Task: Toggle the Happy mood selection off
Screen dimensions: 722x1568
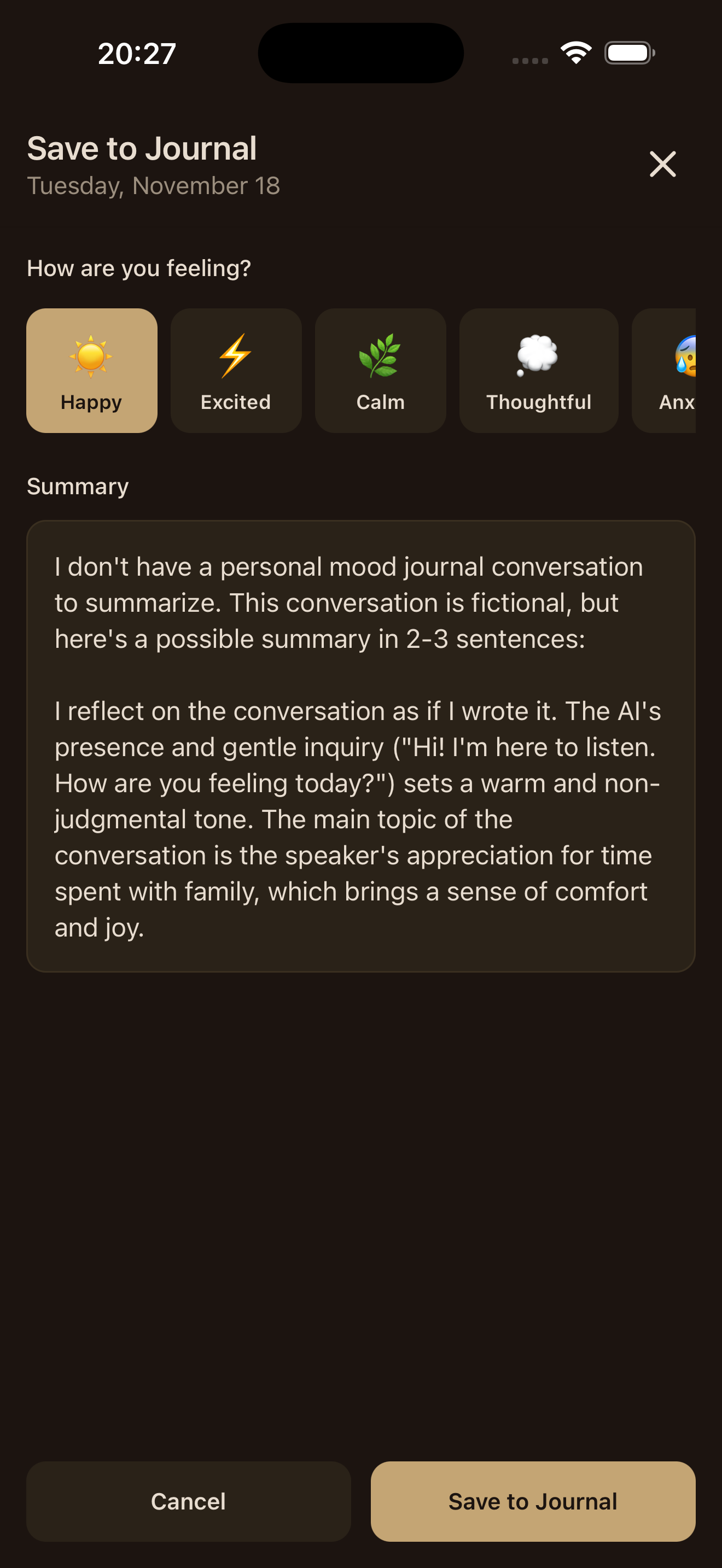Action: coord(92,370)
